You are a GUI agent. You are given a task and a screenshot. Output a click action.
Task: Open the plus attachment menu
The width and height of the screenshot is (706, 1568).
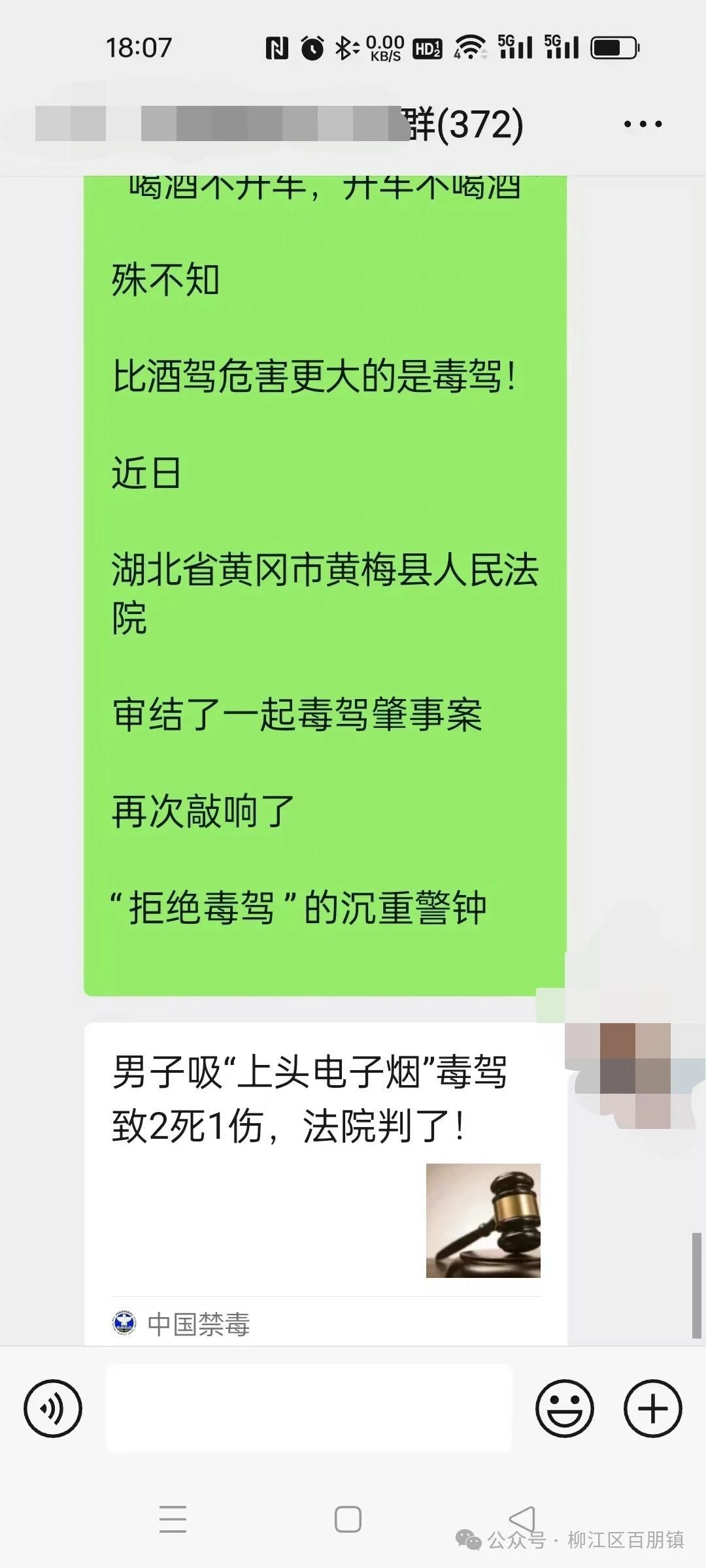(652, 1408)
